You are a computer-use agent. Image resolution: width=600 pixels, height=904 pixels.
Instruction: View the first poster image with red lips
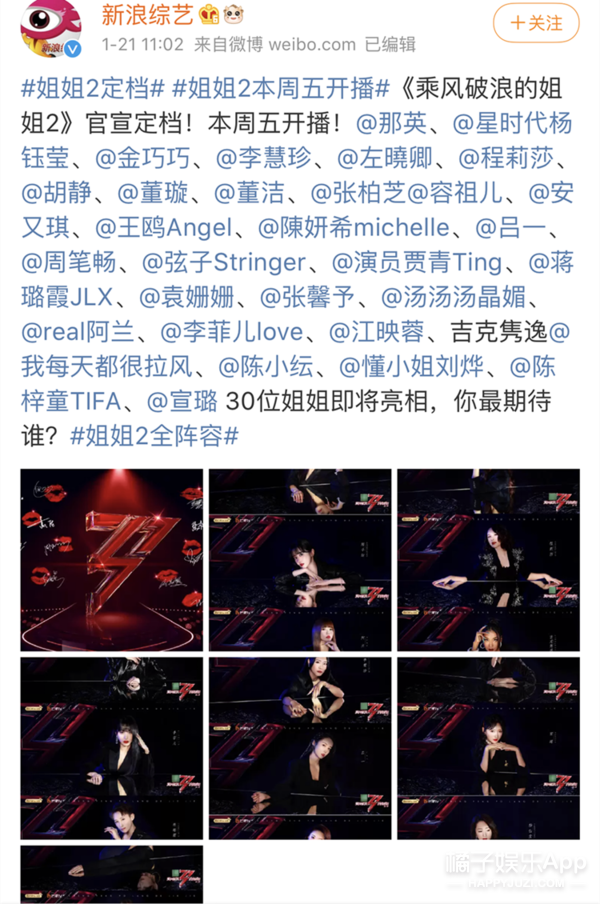[x=111, y=559]
